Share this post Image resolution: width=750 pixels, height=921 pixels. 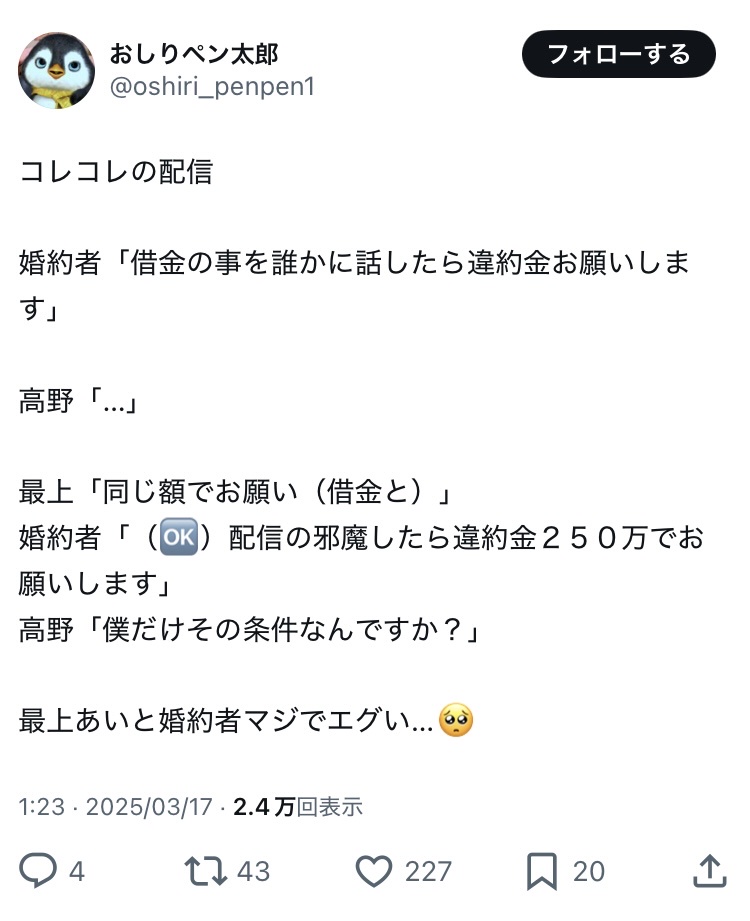tap(709, 871)
